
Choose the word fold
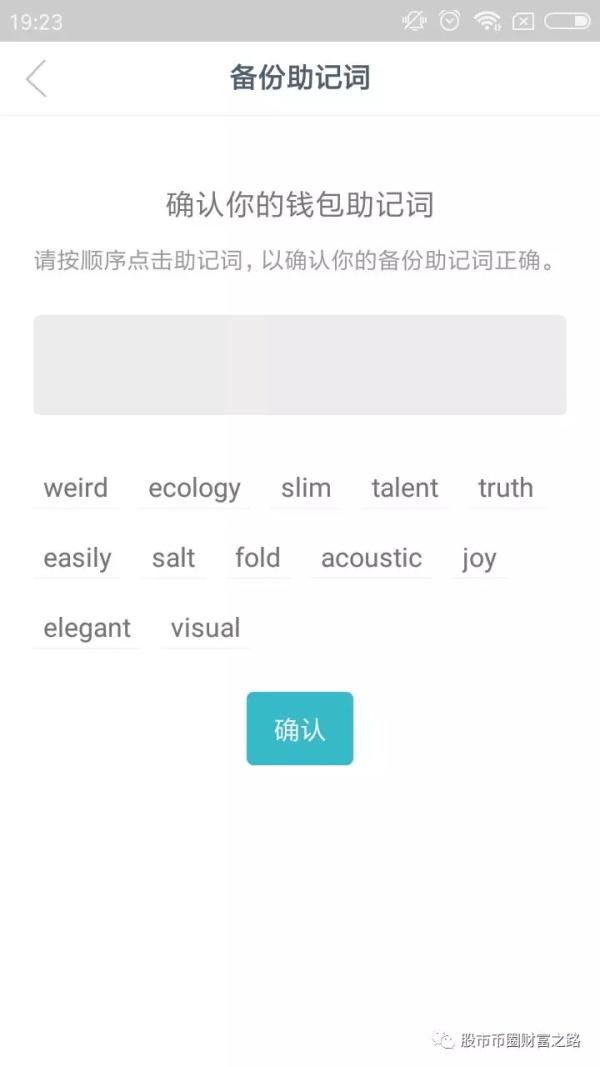[x=257, y=559]
